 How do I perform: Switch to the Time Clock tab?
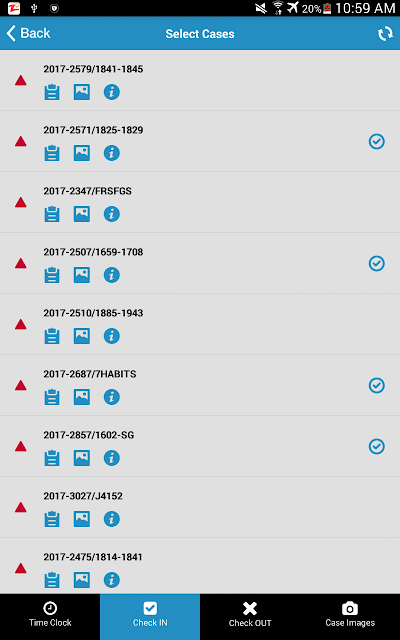[50, 615]
